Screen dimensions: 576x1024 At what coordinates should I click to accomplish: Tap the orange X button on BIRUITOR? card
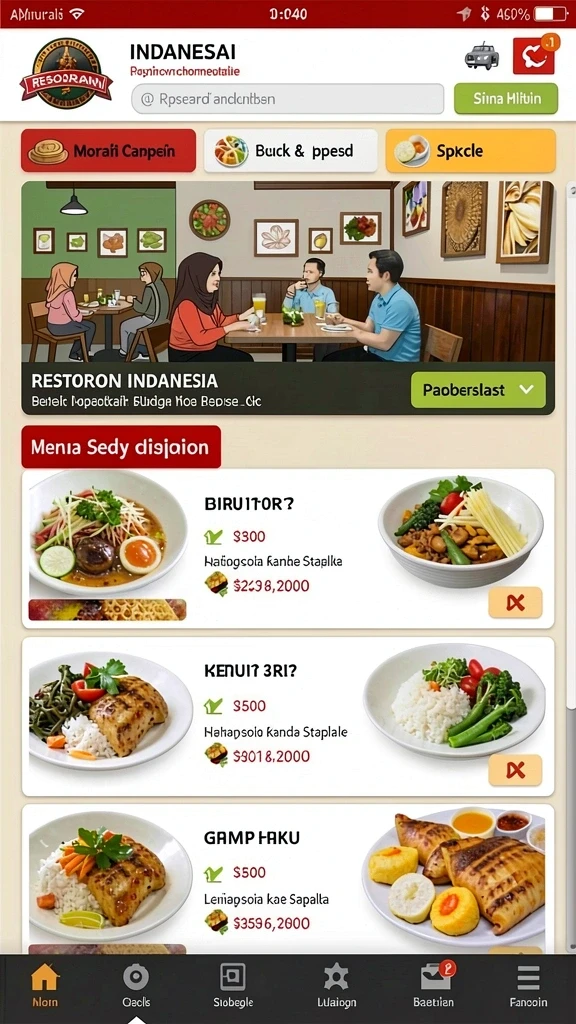point(515,602)
